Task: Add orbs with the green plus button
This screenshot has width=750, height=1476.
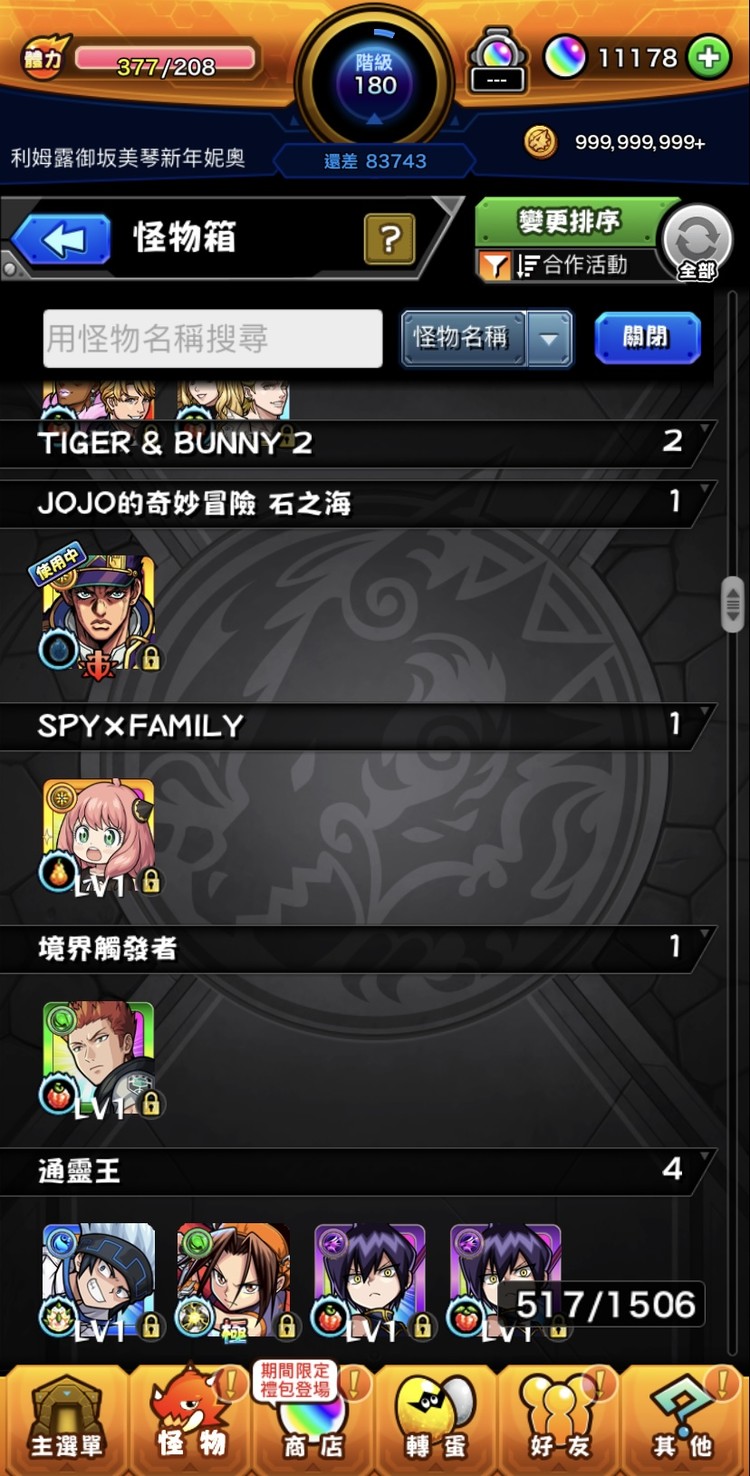Action: pos(708,58)
